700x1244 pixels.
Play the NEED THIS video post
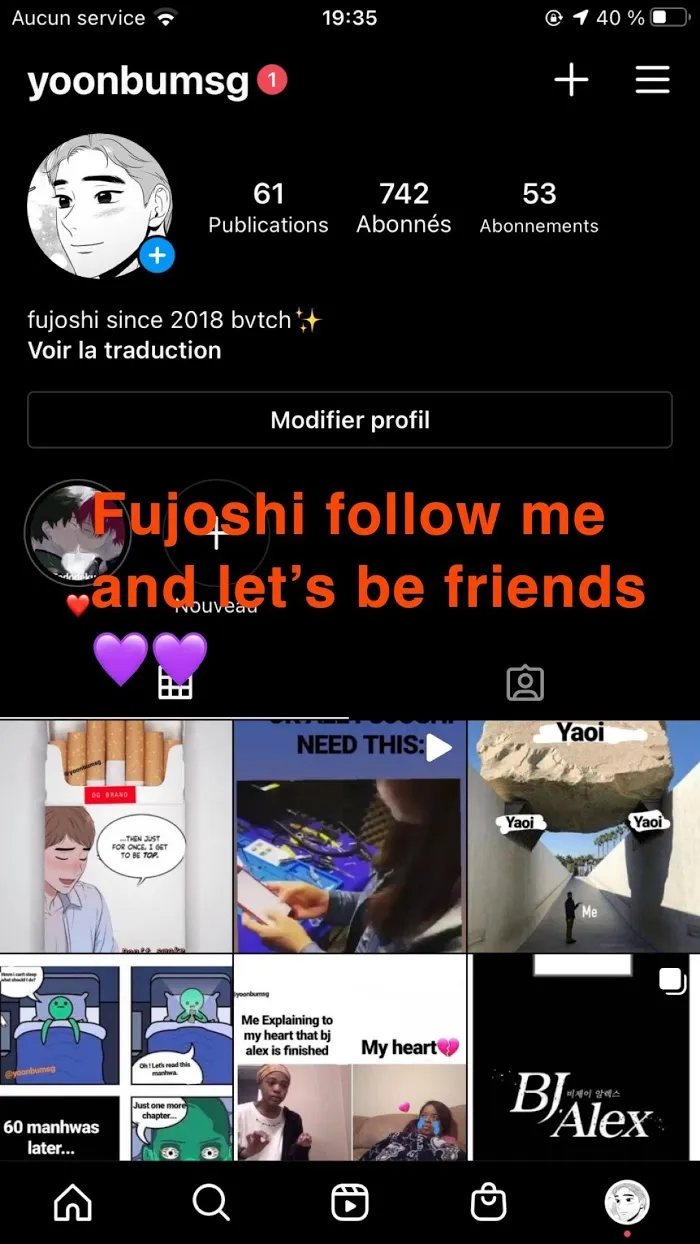coord(350,836)
